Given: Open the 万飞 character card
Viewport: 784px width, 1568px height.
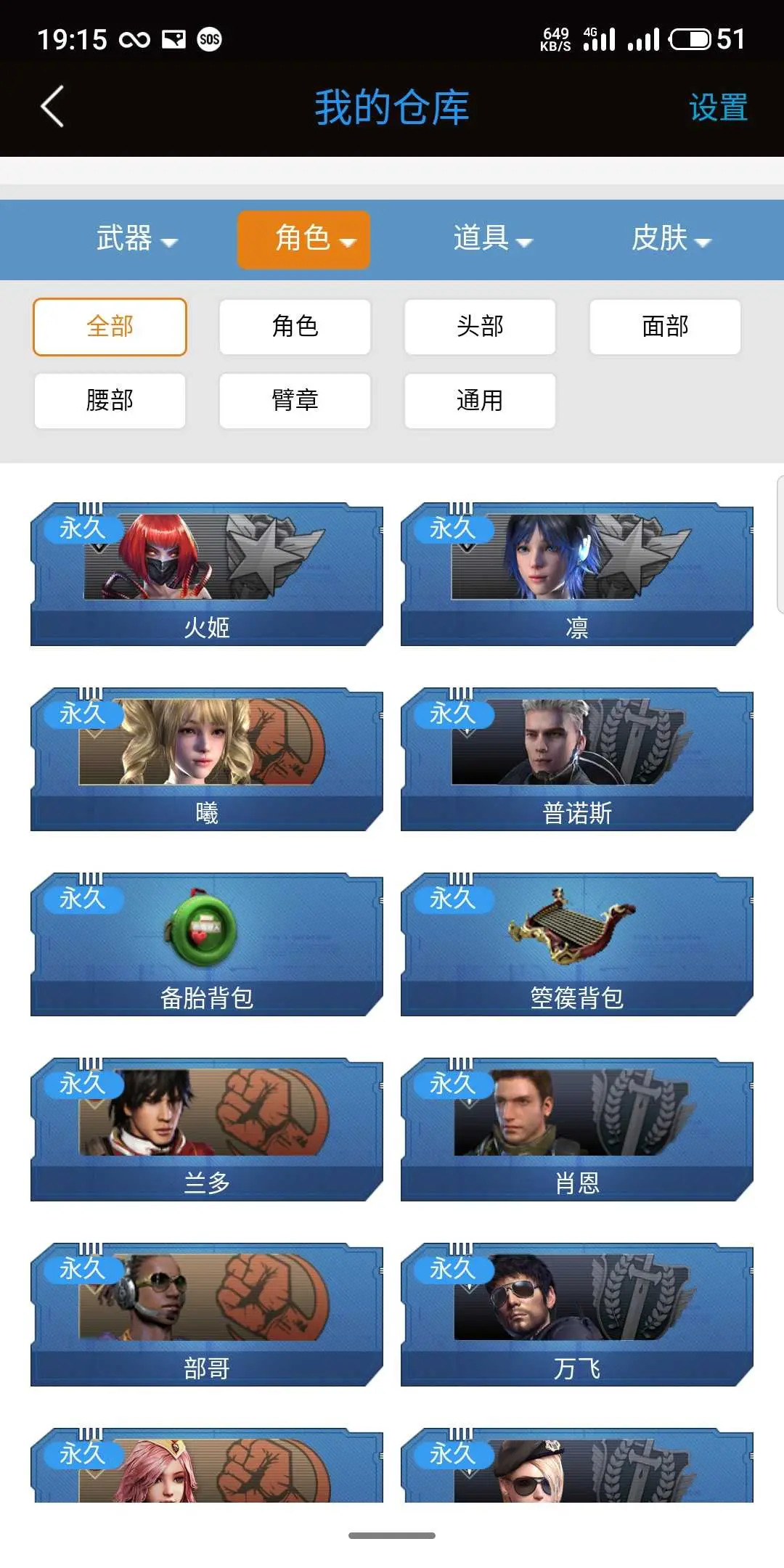Looking at the screenshot, I should pyautogui.click(x=577, y=1314).
